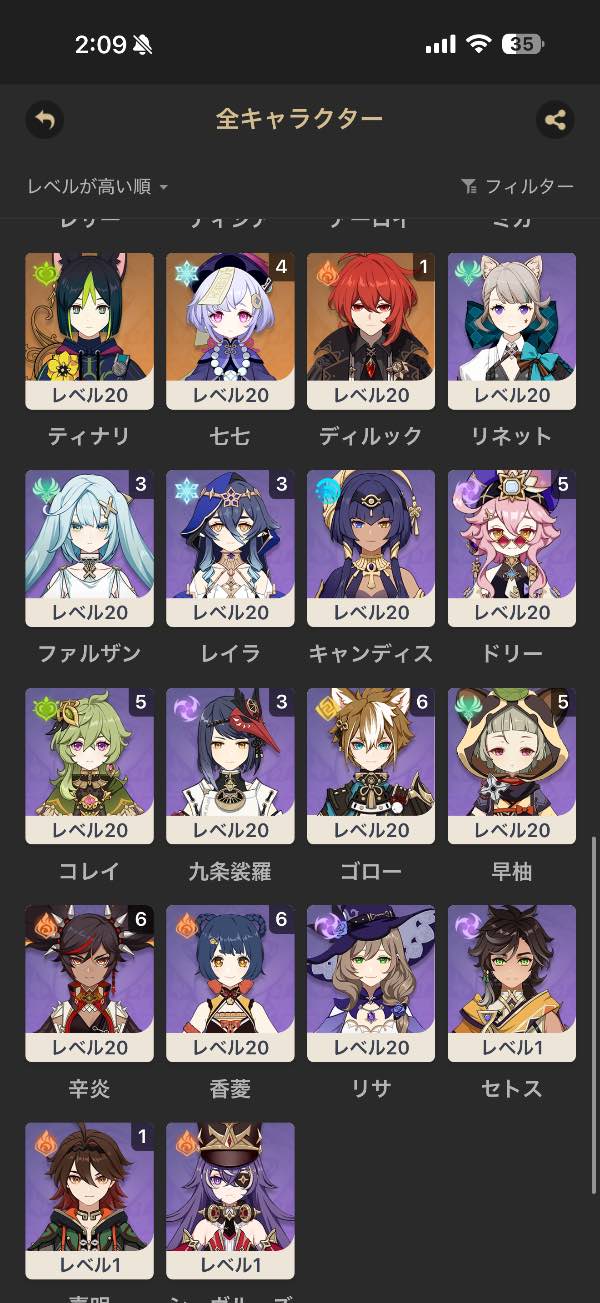The image size is (600, 1303).
Task: Open the セトス level 1 card
Action: pos(512,983)
